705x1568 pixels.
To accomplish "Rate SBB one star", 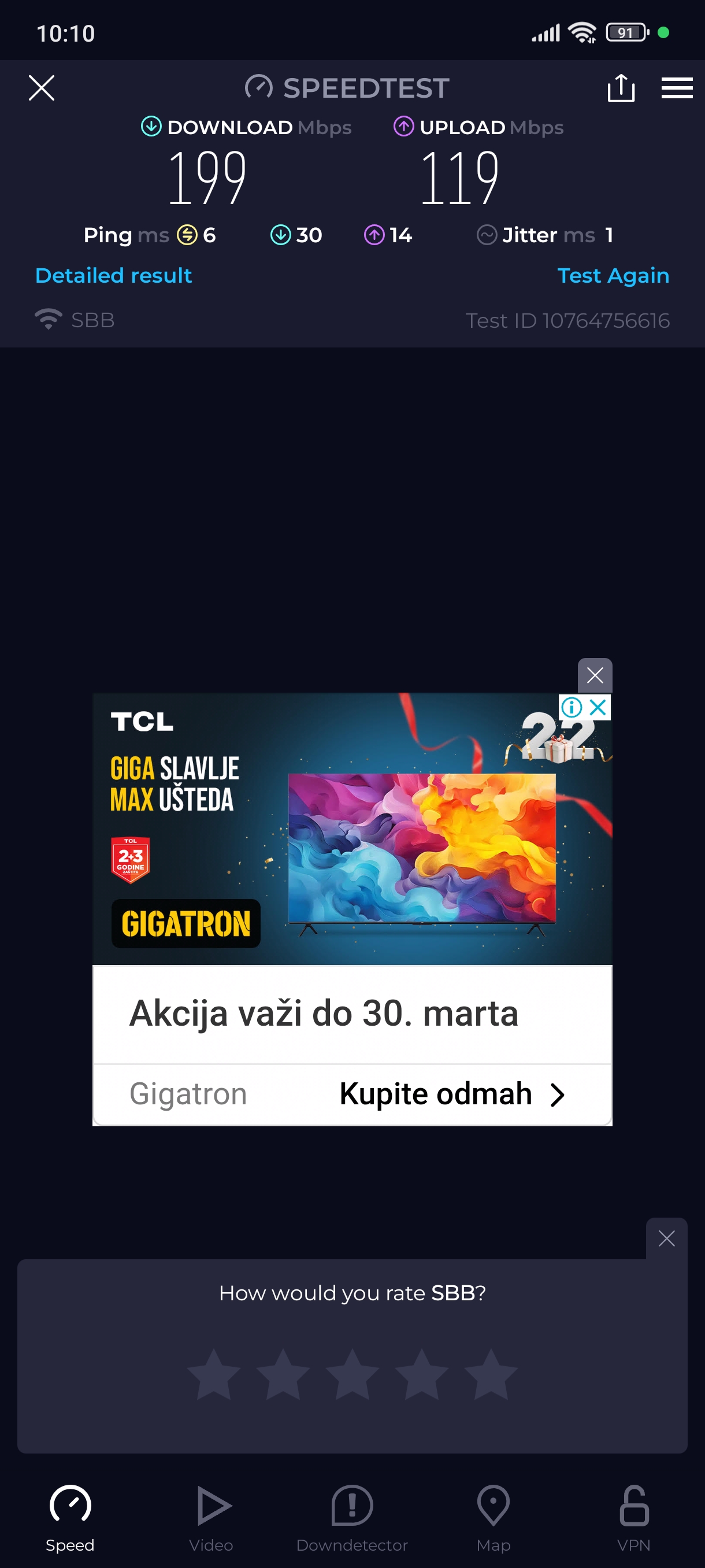I will point(213,1374).
